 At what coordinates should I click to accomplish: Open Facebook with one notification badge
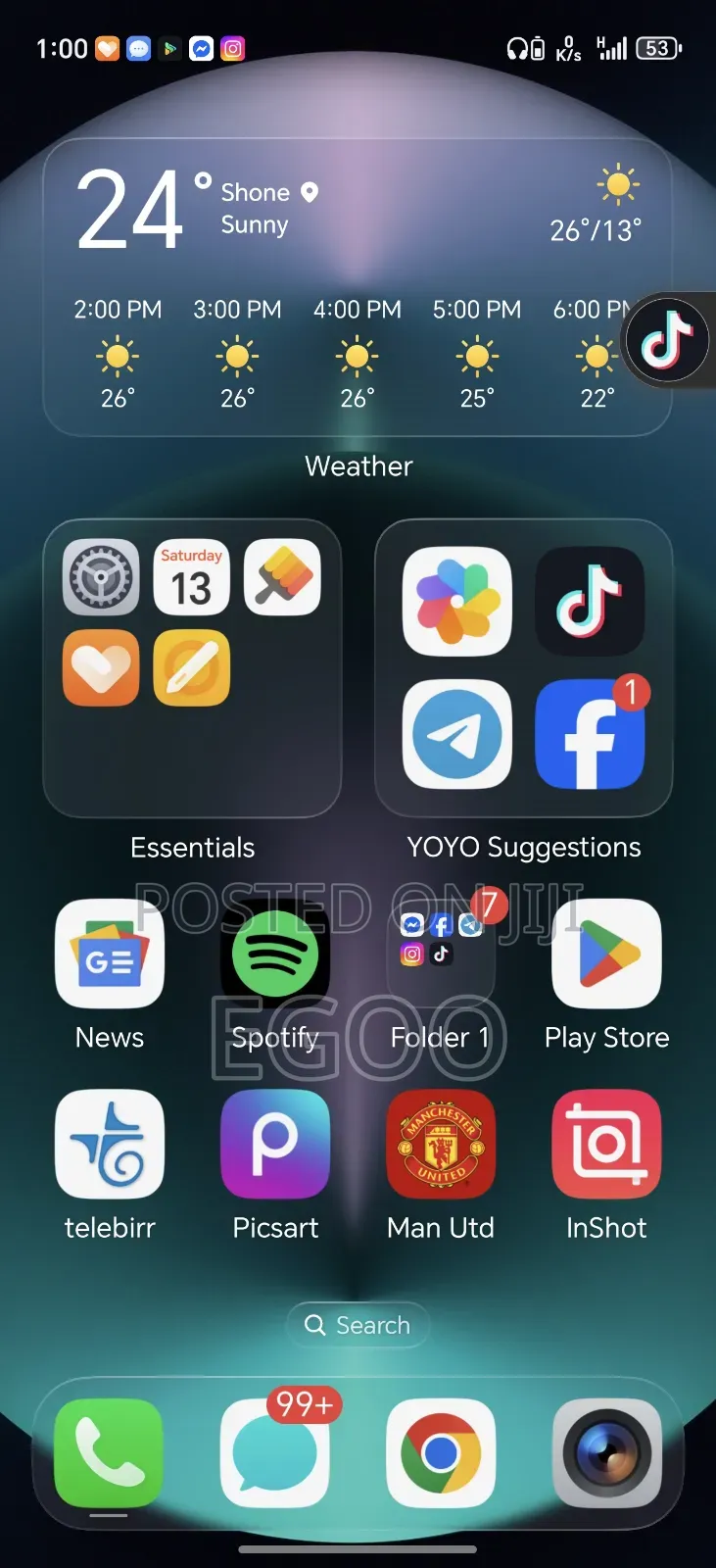pos(590,734)
